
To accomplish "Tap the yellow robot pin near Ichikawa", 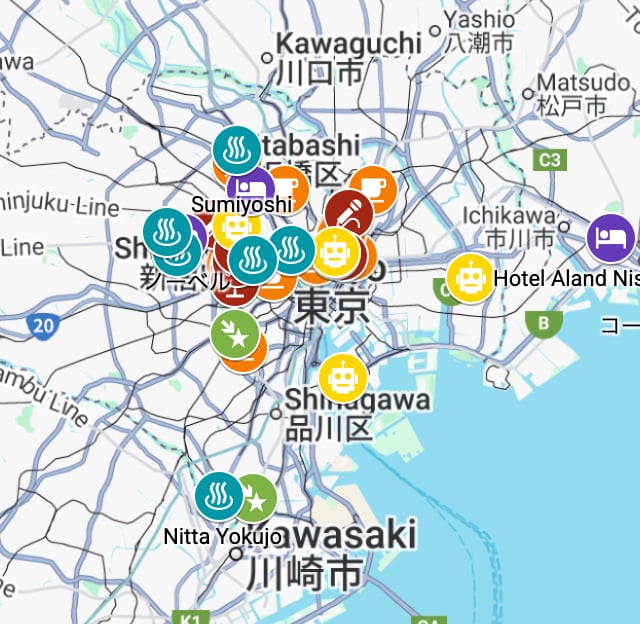I will (469, 278).
